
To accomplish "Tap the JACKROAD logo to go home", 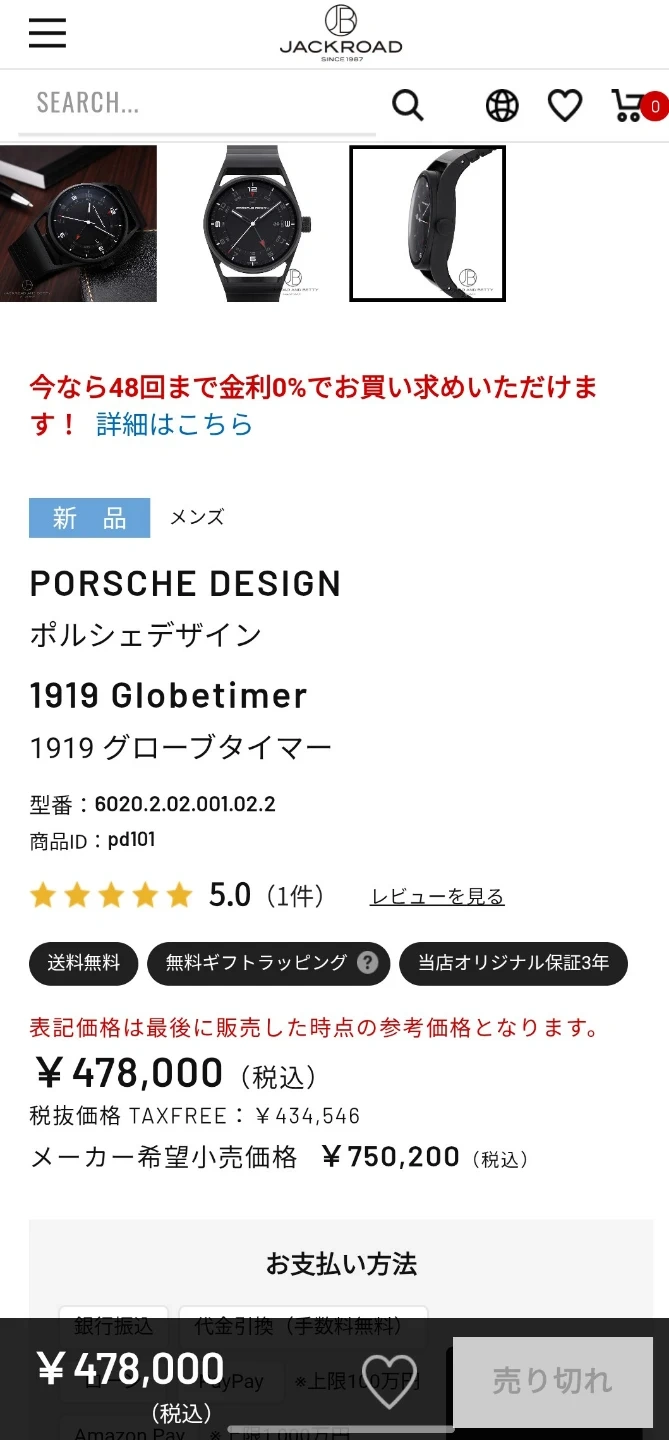I will pos(340,33).
